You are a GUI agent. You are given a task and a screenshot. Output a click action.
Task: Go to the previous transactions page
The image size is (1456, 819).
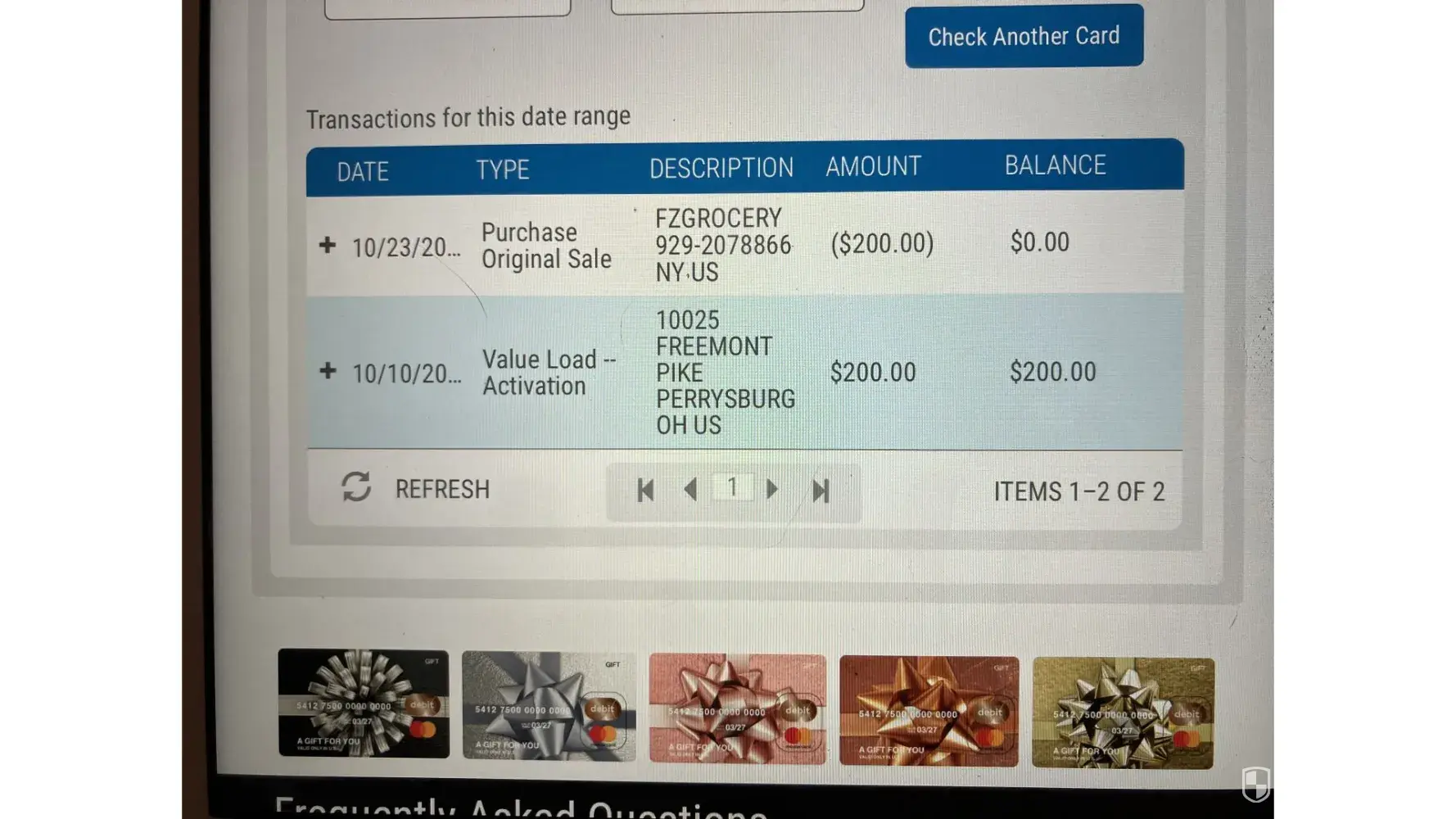click(690, 490)
